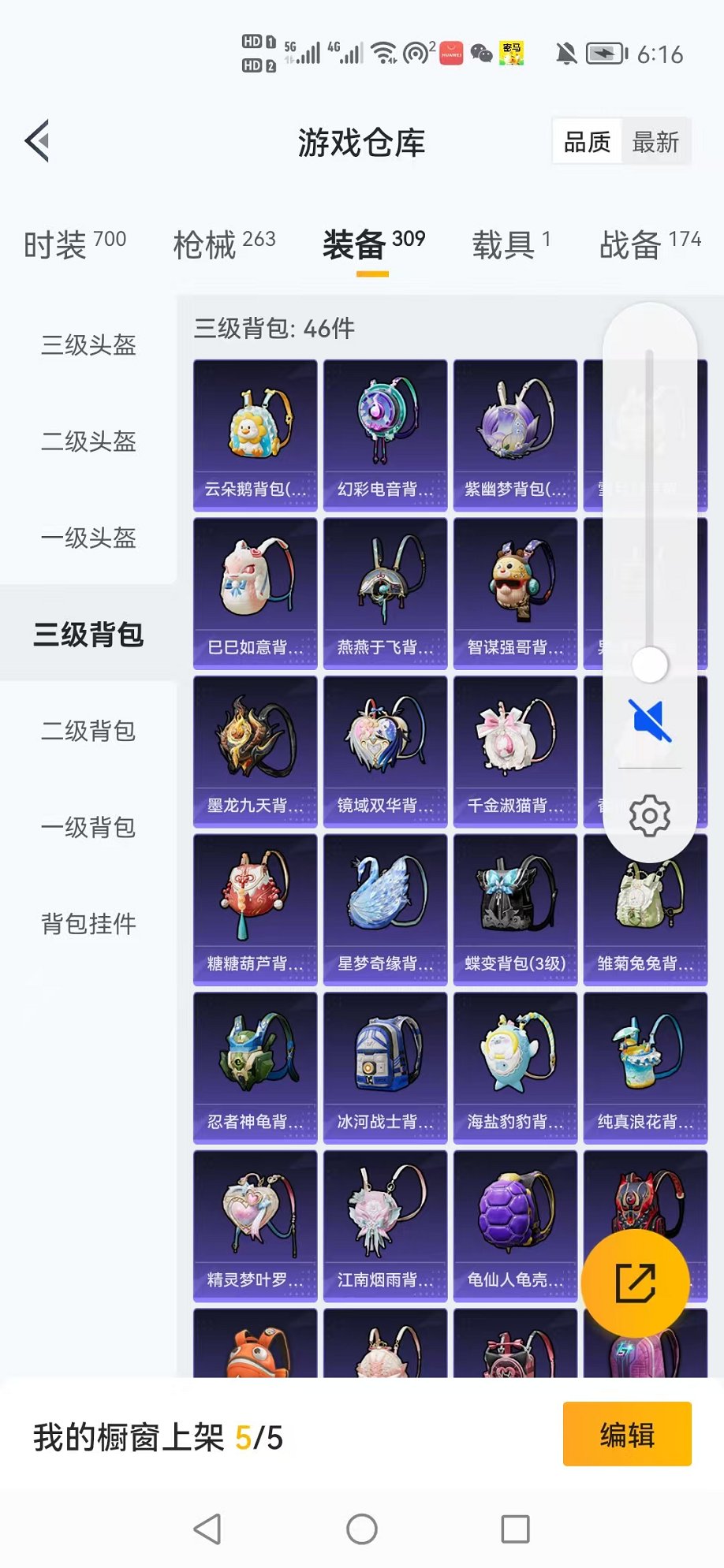Image resolution: width=724 pixels, height=1568 pixels.
Task: Switch to the 时装 tab
Action: tap(75, 244)
